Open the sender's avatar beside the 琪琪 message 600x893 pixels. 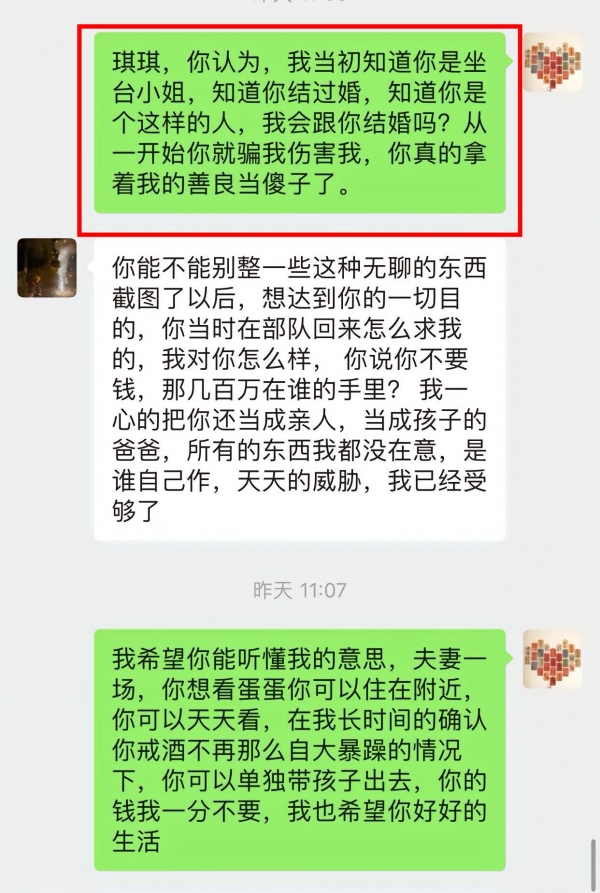553,63
